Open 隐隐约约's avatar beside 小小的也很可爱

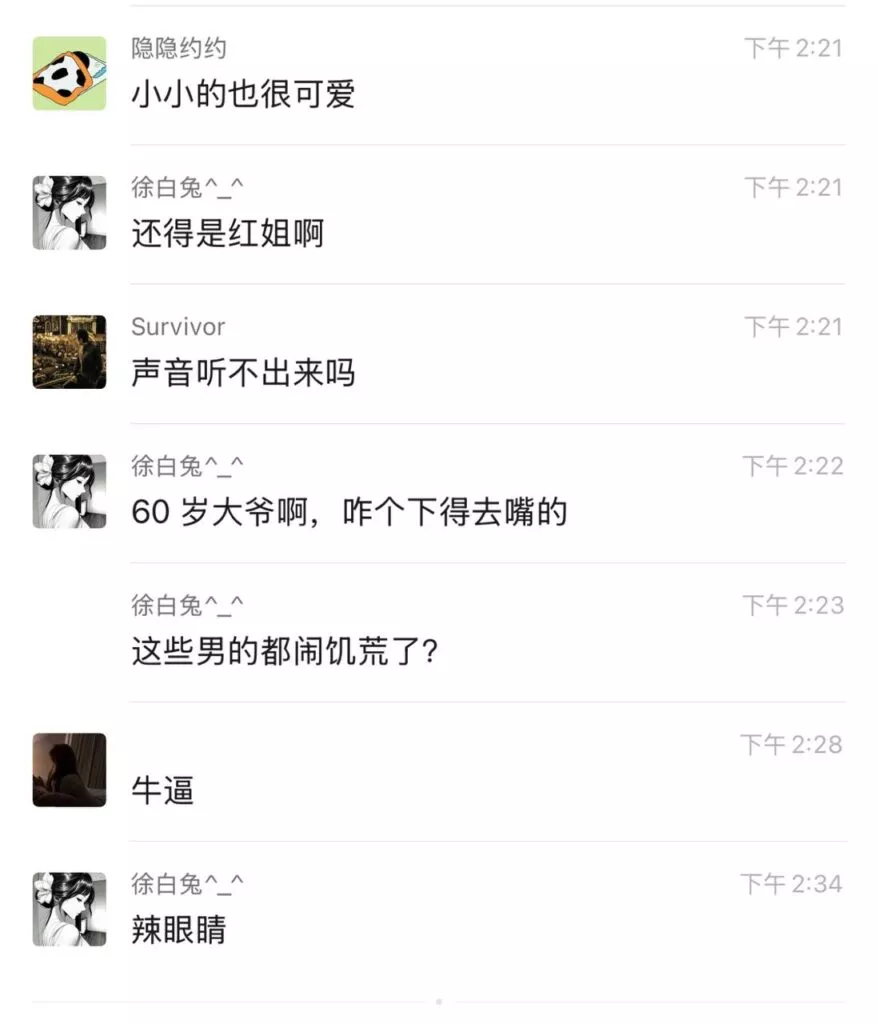[x=69, y=74]
